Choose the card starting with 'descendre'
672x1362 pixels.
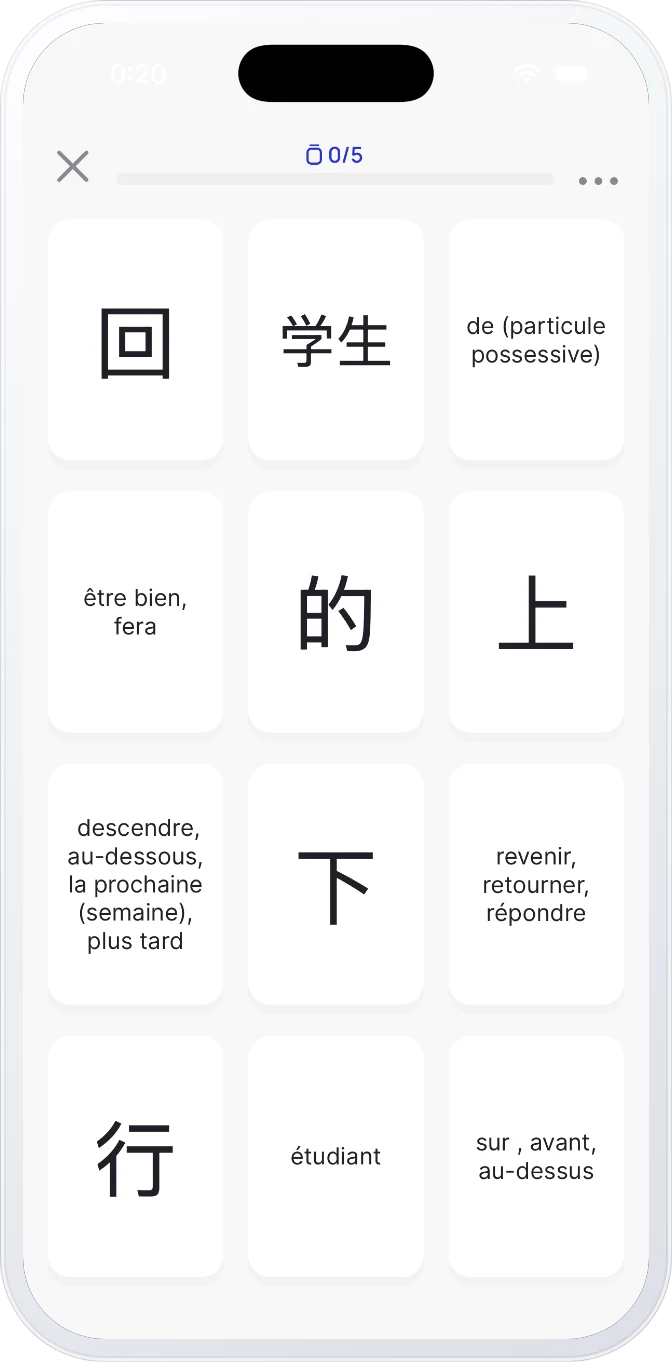pyautogui.click(x=135, y=884)
